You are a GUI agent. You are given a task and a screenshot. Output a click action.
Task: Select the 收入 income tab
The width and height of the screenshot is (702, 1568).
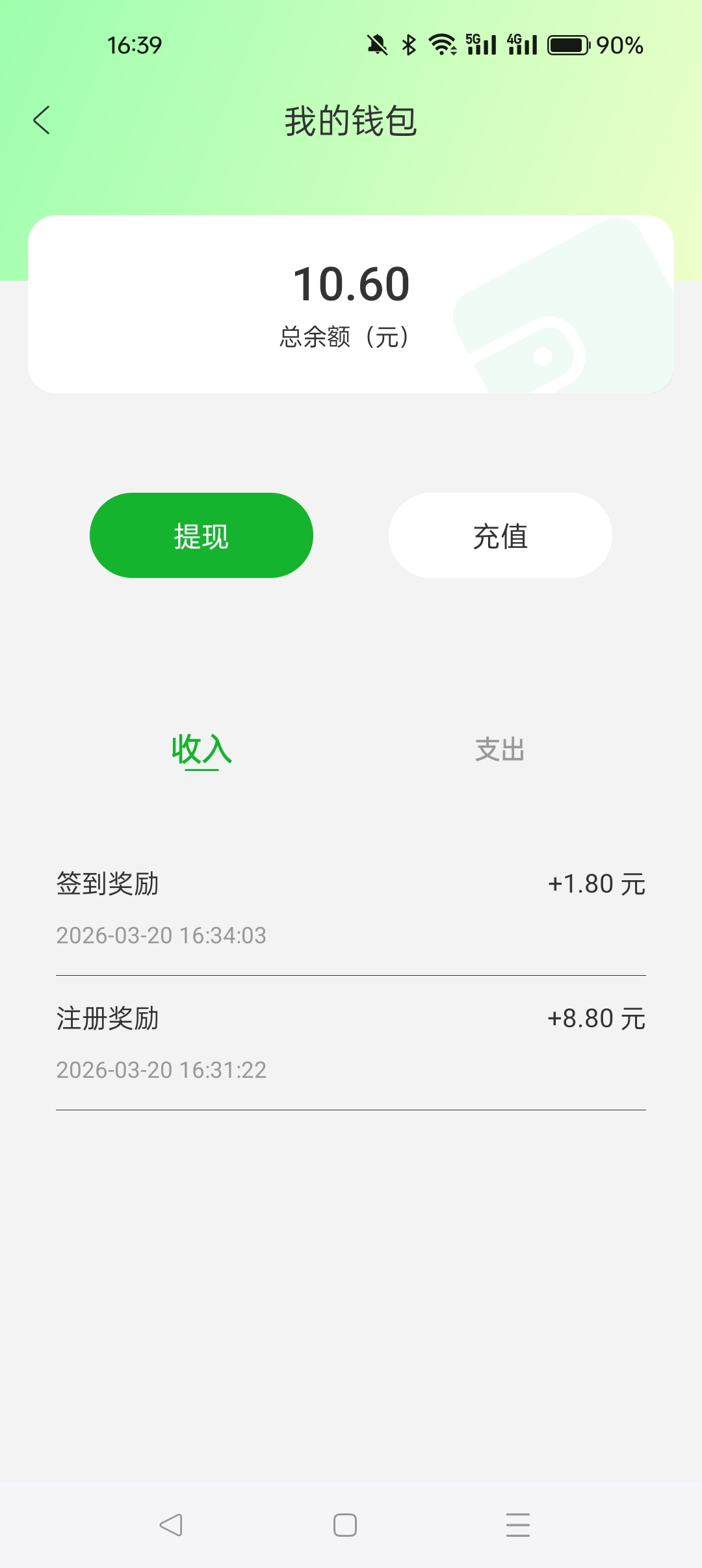click(201, 750)
